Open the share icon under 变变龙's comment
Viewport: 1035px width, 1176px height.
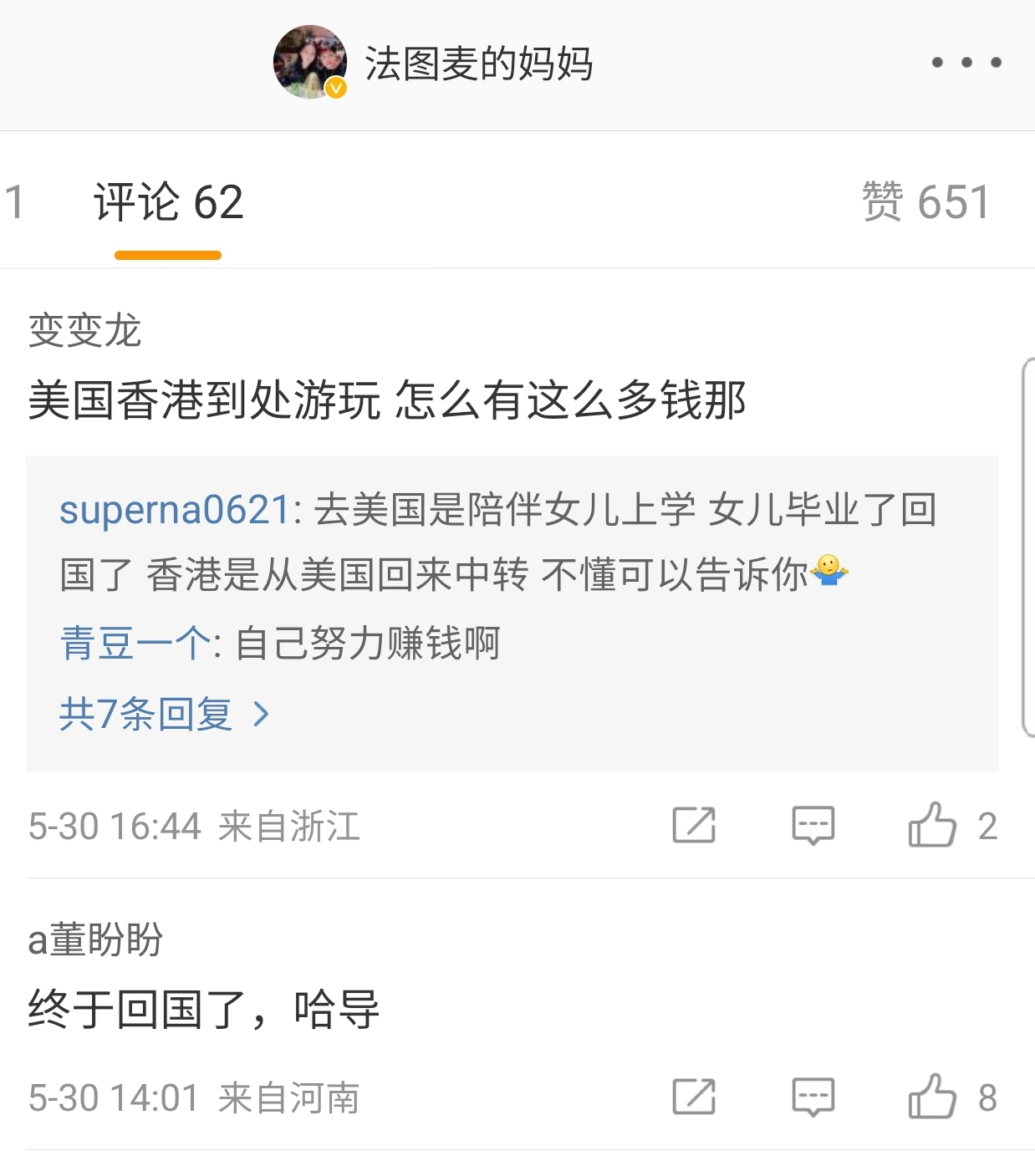(695, 826)
